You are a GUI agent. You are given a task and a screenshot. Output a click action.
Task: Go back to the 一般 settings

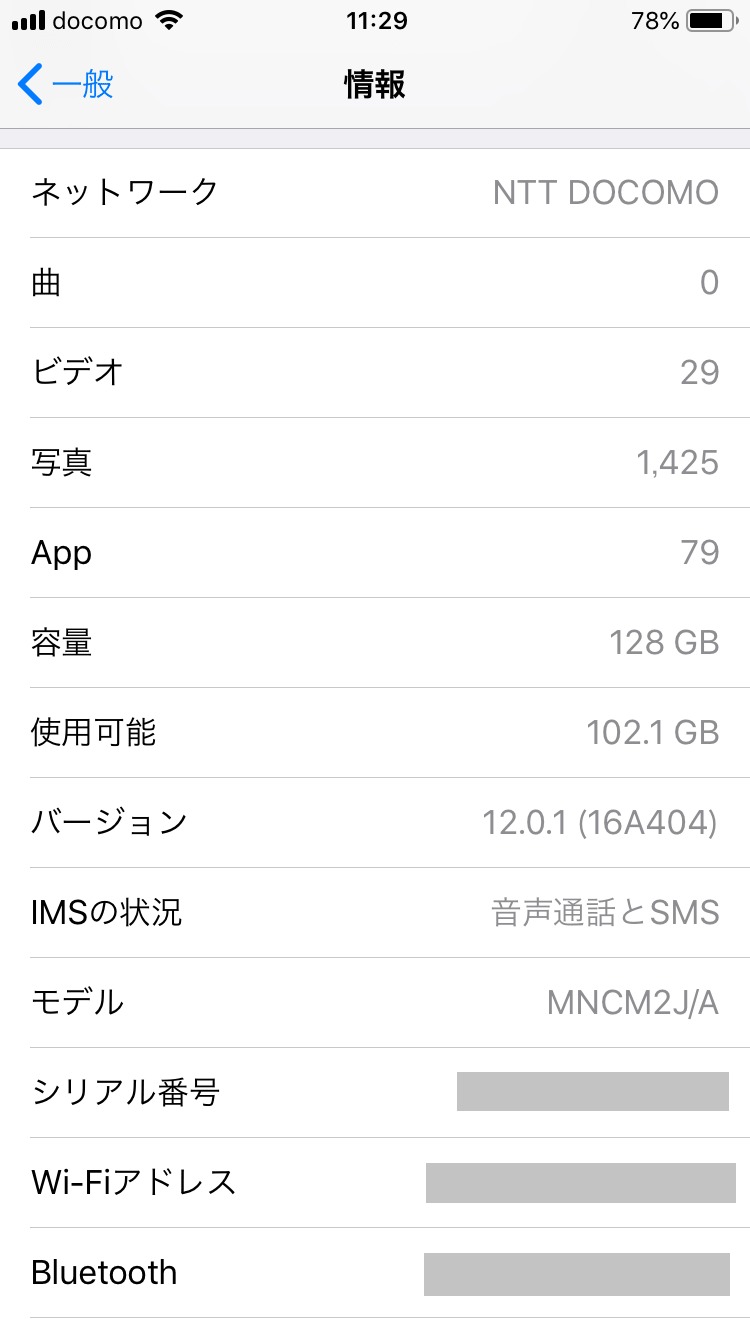click(66, 84)
